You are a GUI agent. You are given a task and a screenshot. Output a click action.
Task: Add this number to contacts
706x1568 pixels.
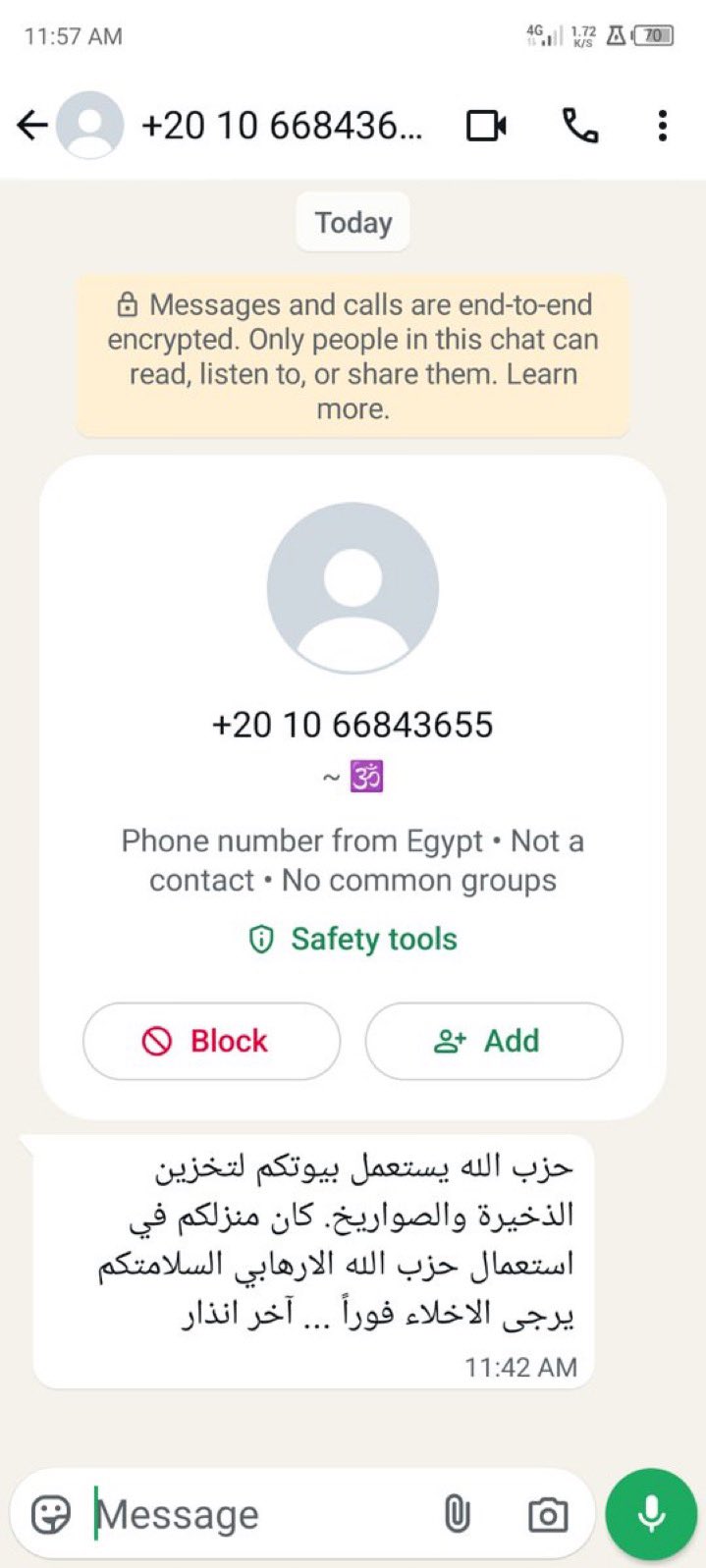pos(493,1041)
